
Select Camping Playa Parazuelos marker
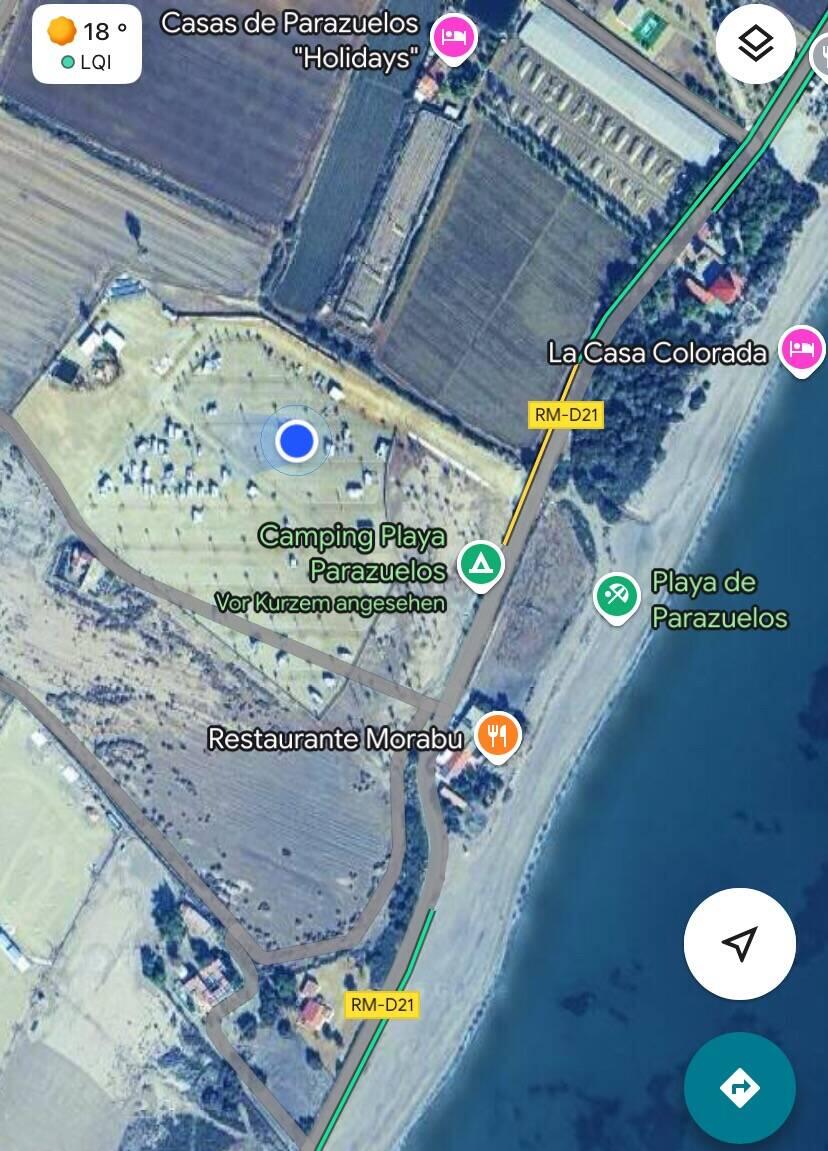pos(481,564)
